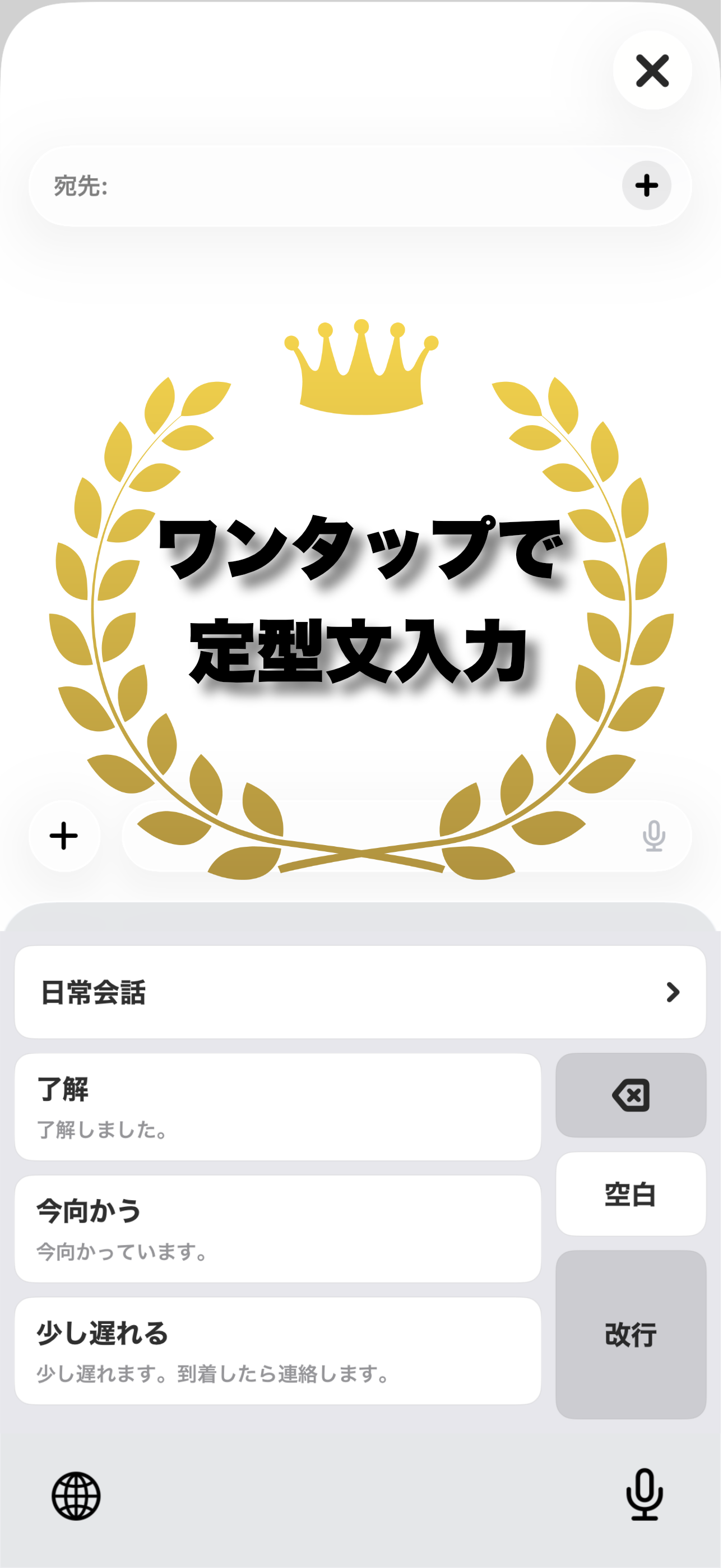Viewport: 723px width, 1568px height.
Task: Insert the 了解 preset phrase
Action: point(277,1107)
